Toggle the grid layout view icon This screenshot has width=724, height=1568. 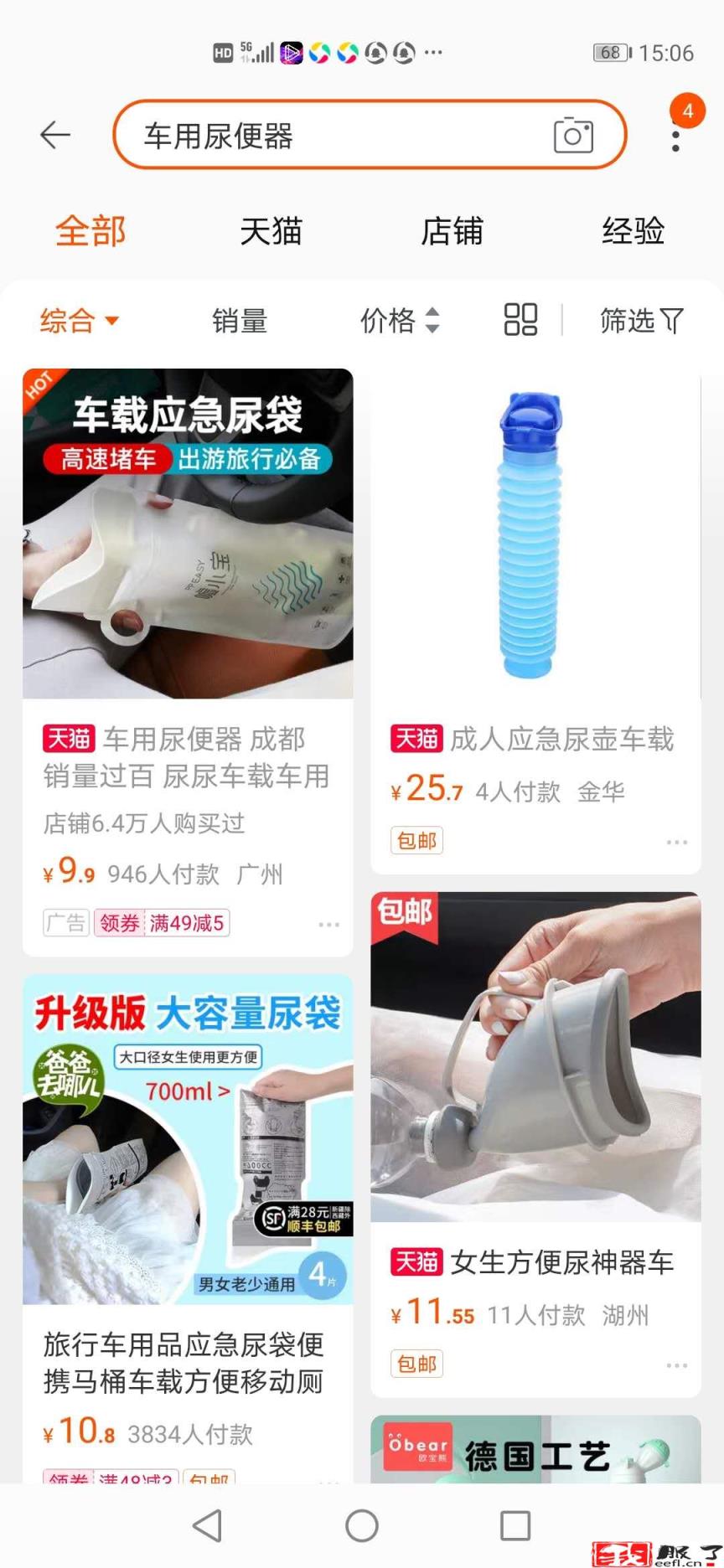(x=520, y=320)
